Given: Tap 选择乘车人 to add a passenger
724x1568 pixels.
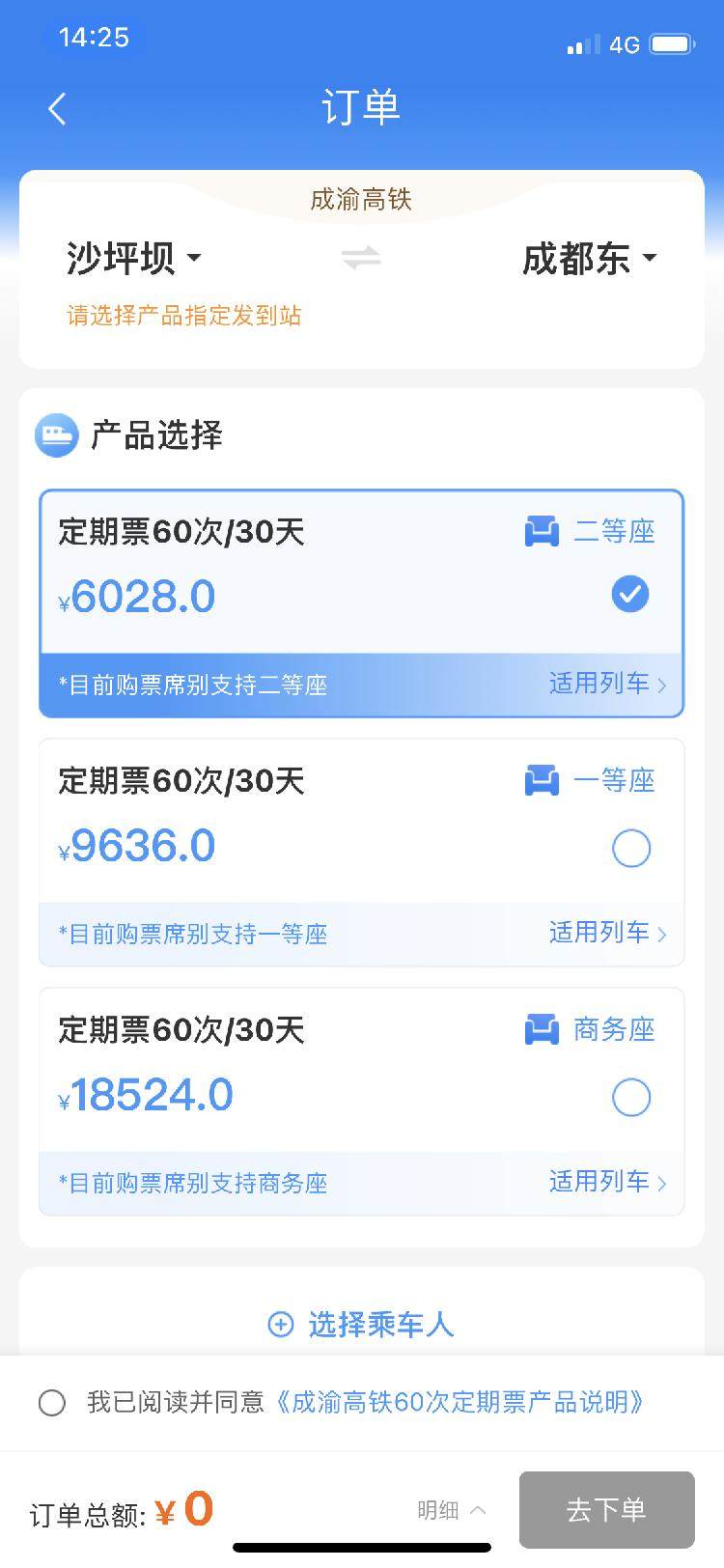Looking at the screenshot, I should click(x=361, y=1324).
